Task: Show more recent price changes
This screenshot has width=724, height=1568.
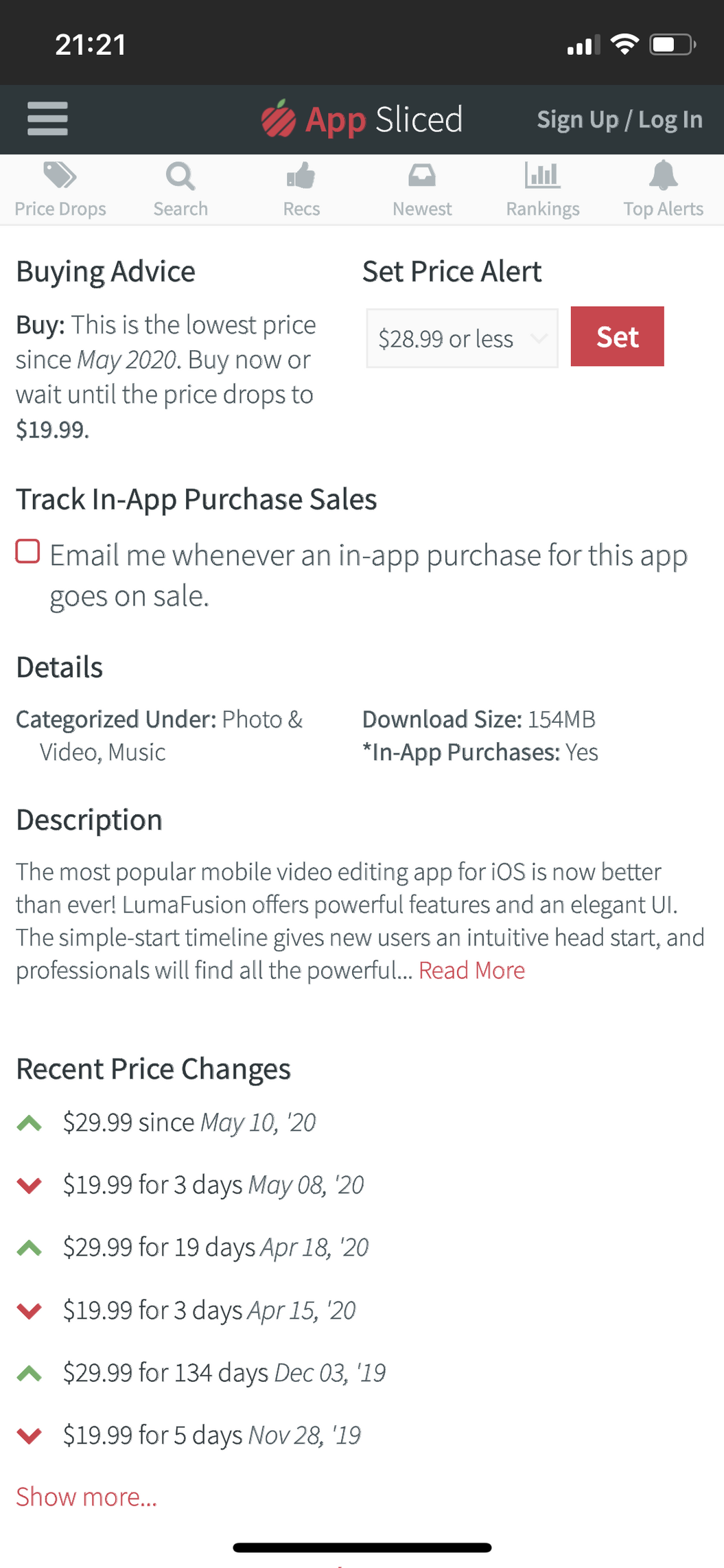Action: 86,1497
